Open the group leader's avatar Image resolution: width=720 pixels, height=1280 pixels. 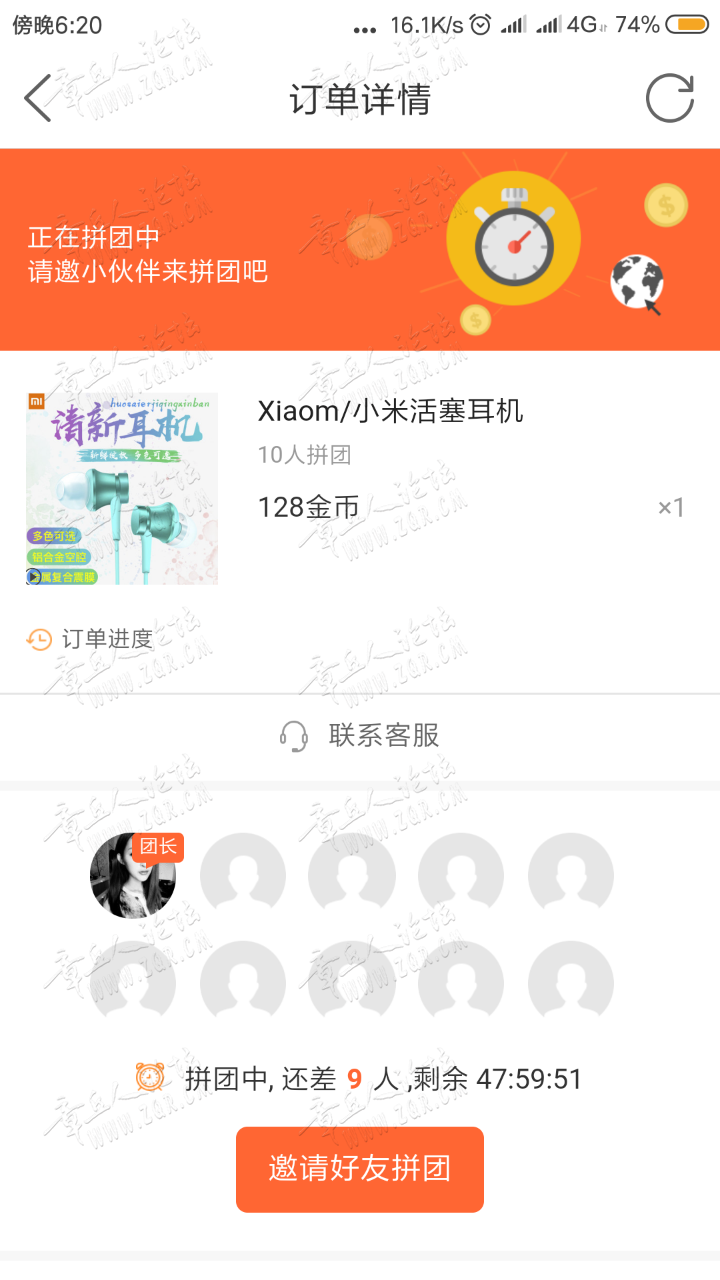click(x=133, y=876)
